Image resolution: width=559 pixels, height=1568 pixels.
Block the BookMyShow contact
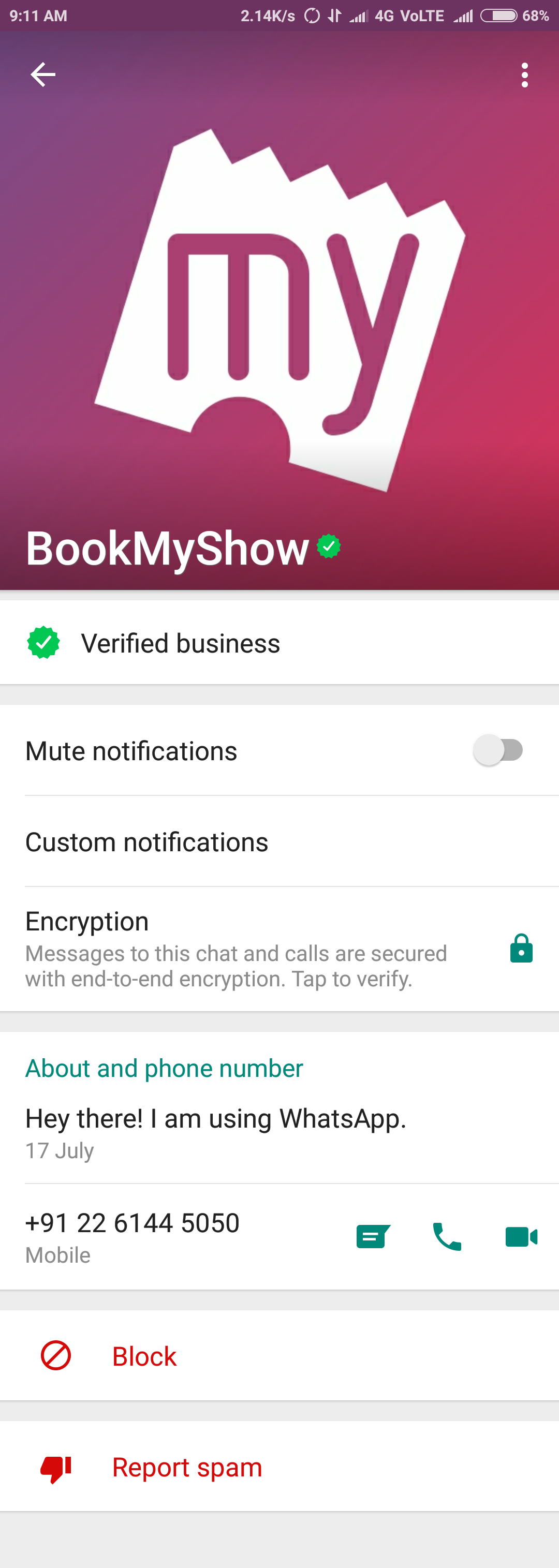(x=144, y=1356)
